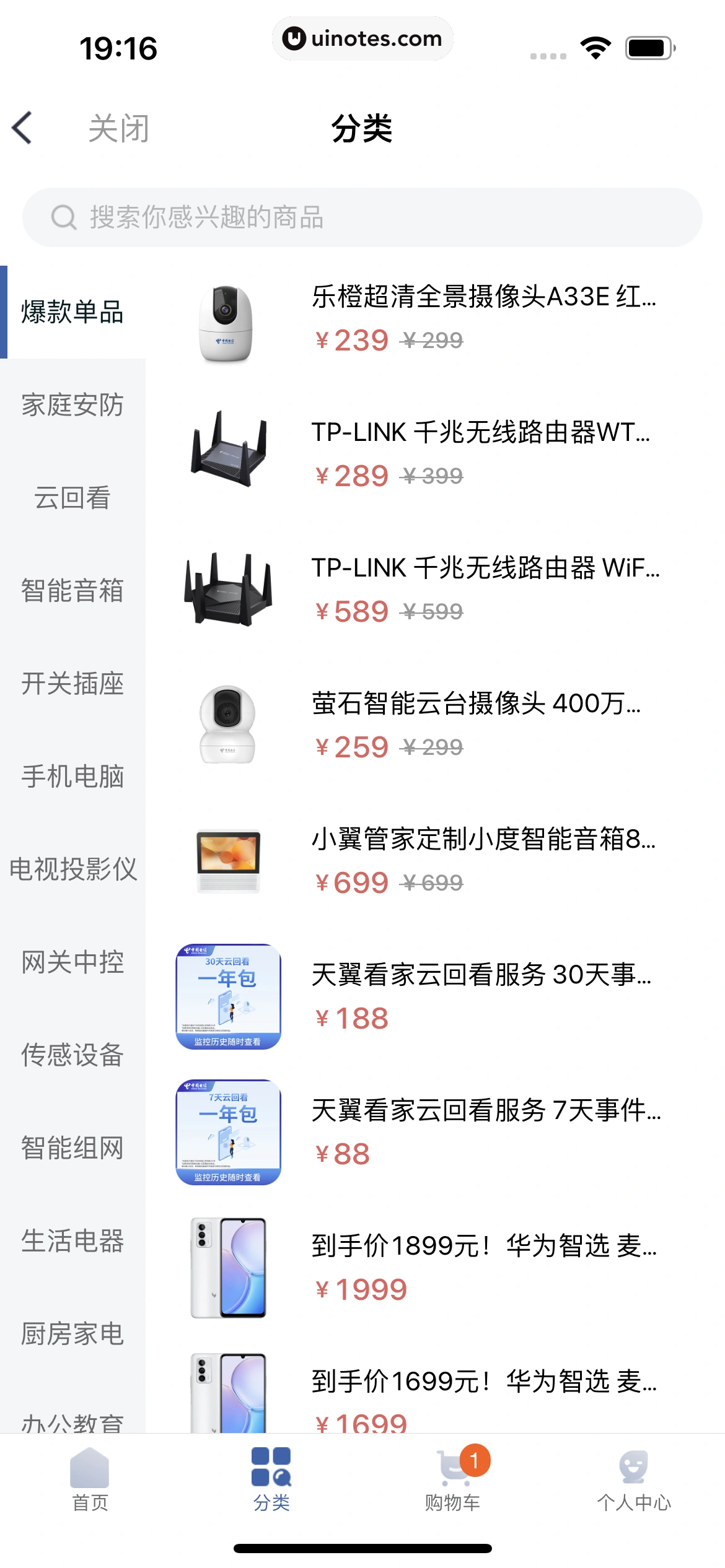Image resolution: width=725 pixels, height=1568 pixels.
Task: Tap the magnifier icon in the search bar
Action: 61,217
